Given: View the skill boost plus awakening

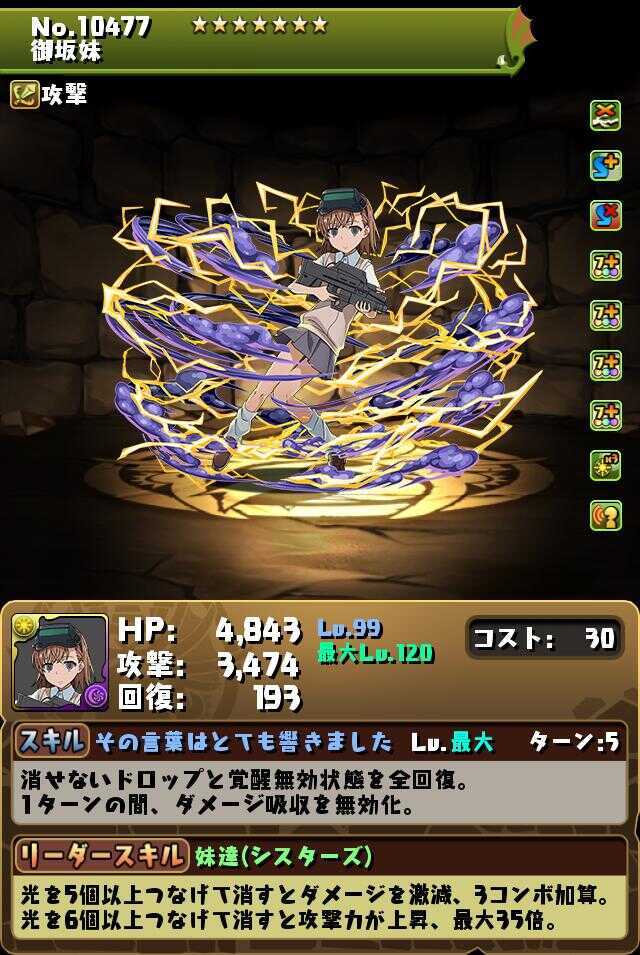Looking at the screenshot, I should pos(605,166).
